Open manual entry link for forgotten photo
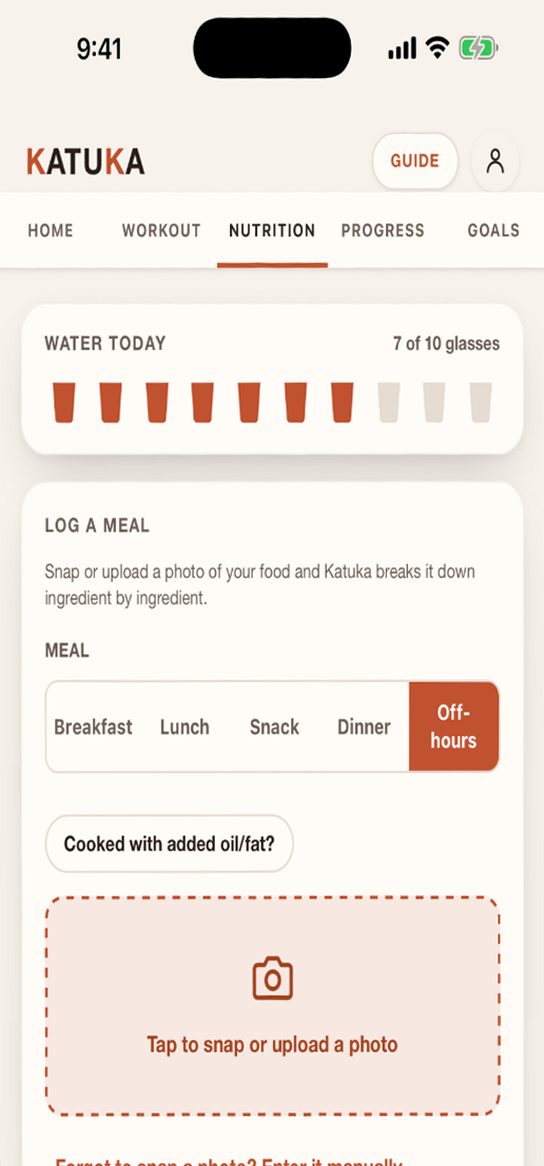This screenshot has height=1166, width=544. [229, 1160]
